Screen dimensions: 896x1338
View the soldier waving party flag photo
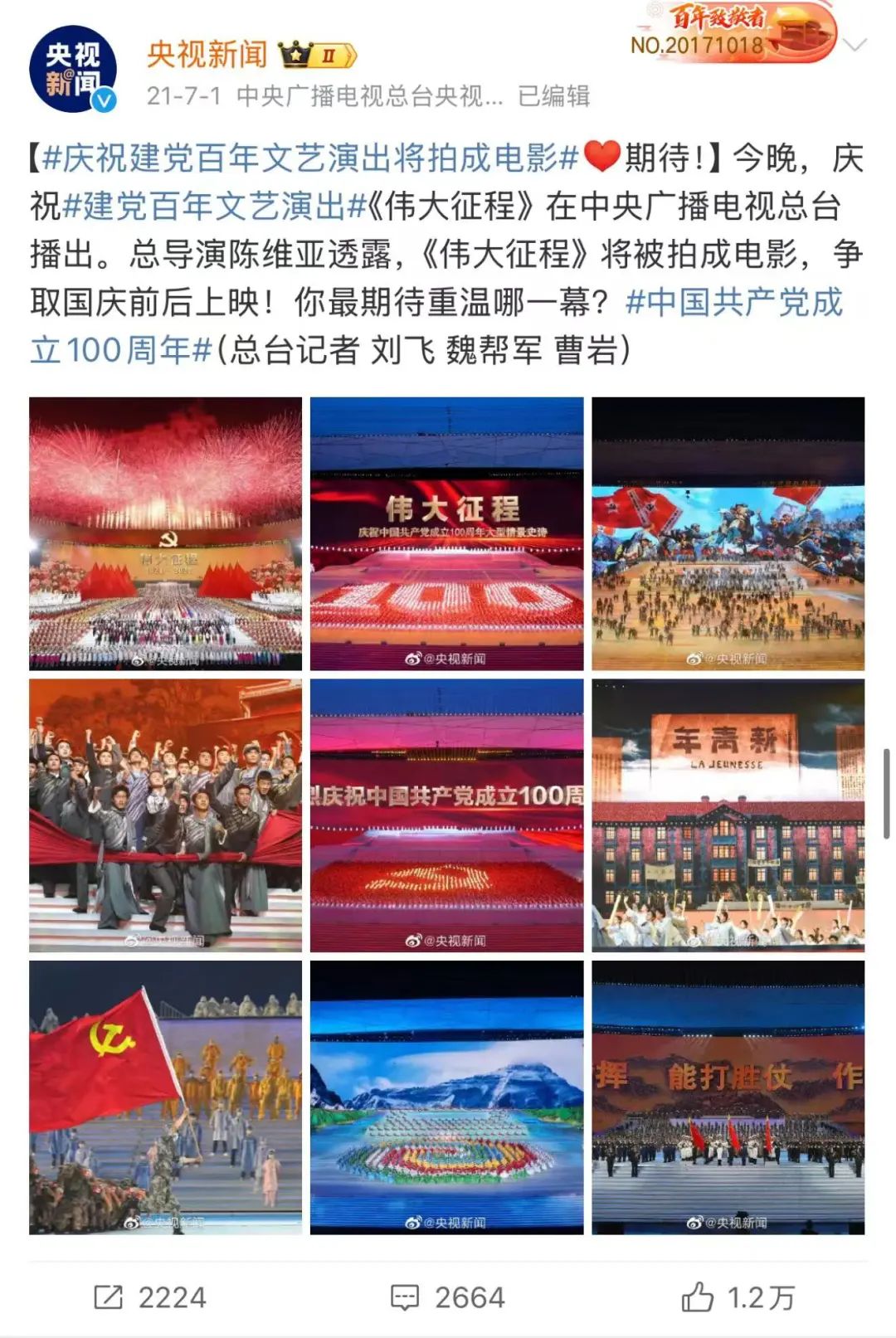coord(165,1097)
